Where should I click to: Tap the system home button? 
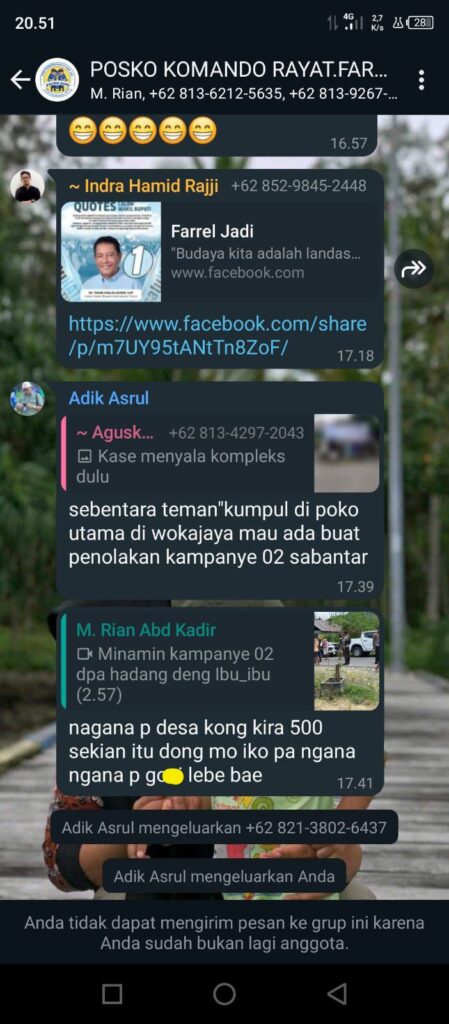(224, 994)
